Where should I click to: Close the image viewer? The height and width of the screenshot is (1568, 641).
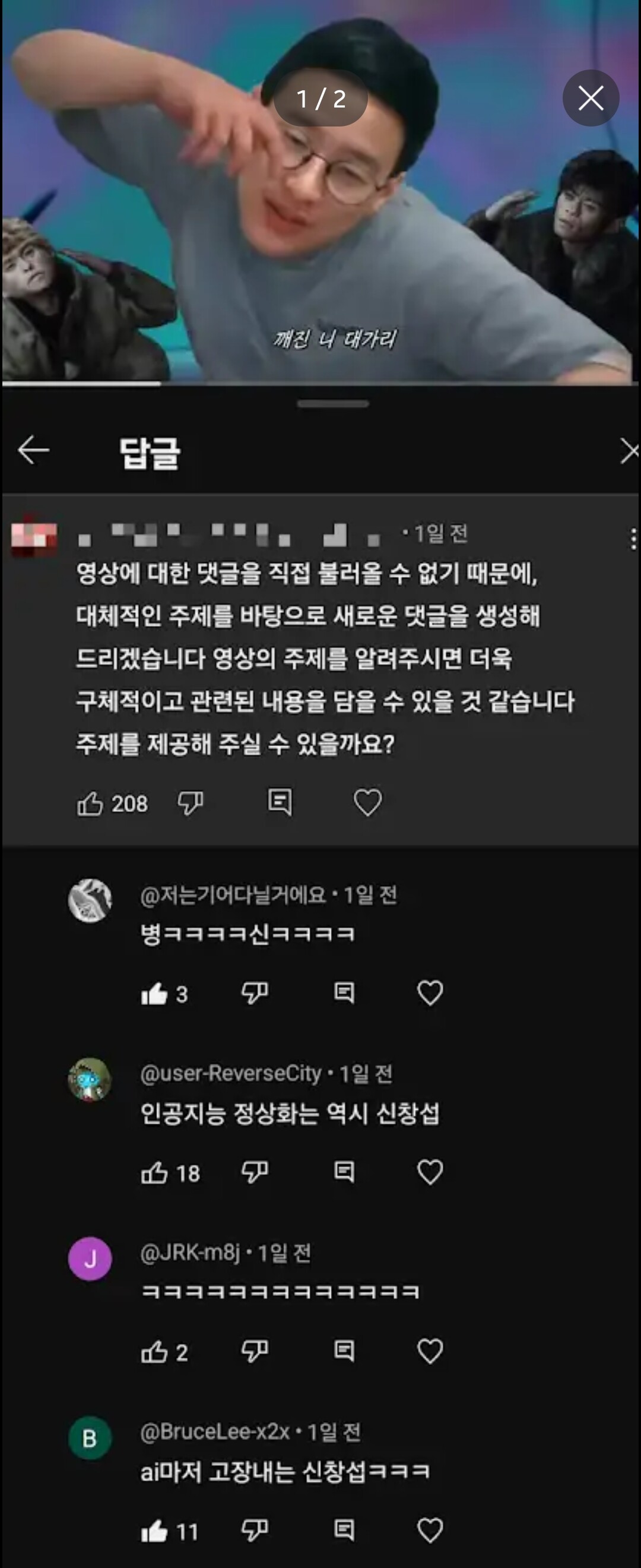590,98
